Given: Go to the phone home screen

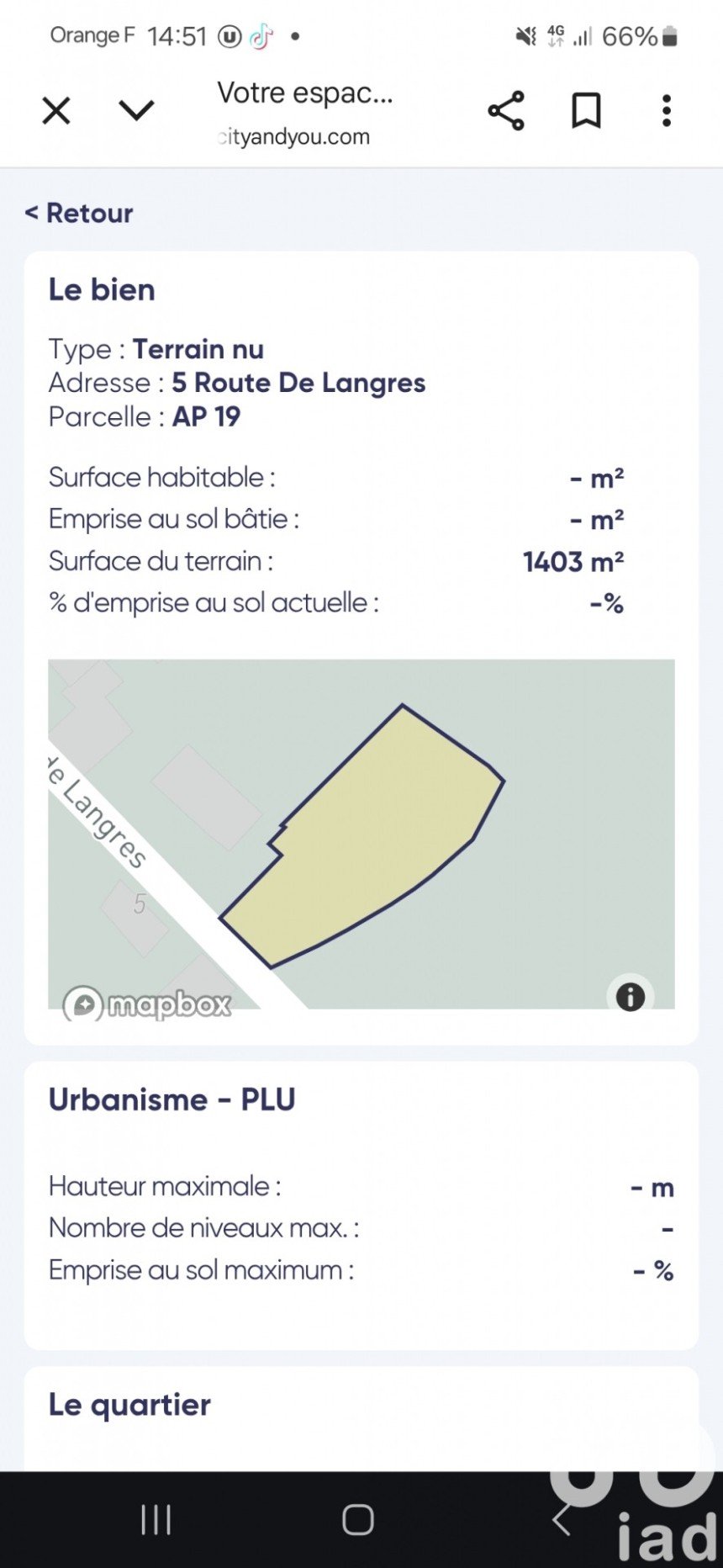Looking at the screenshot, I should pyautogui.click(x=358, y=1519).
